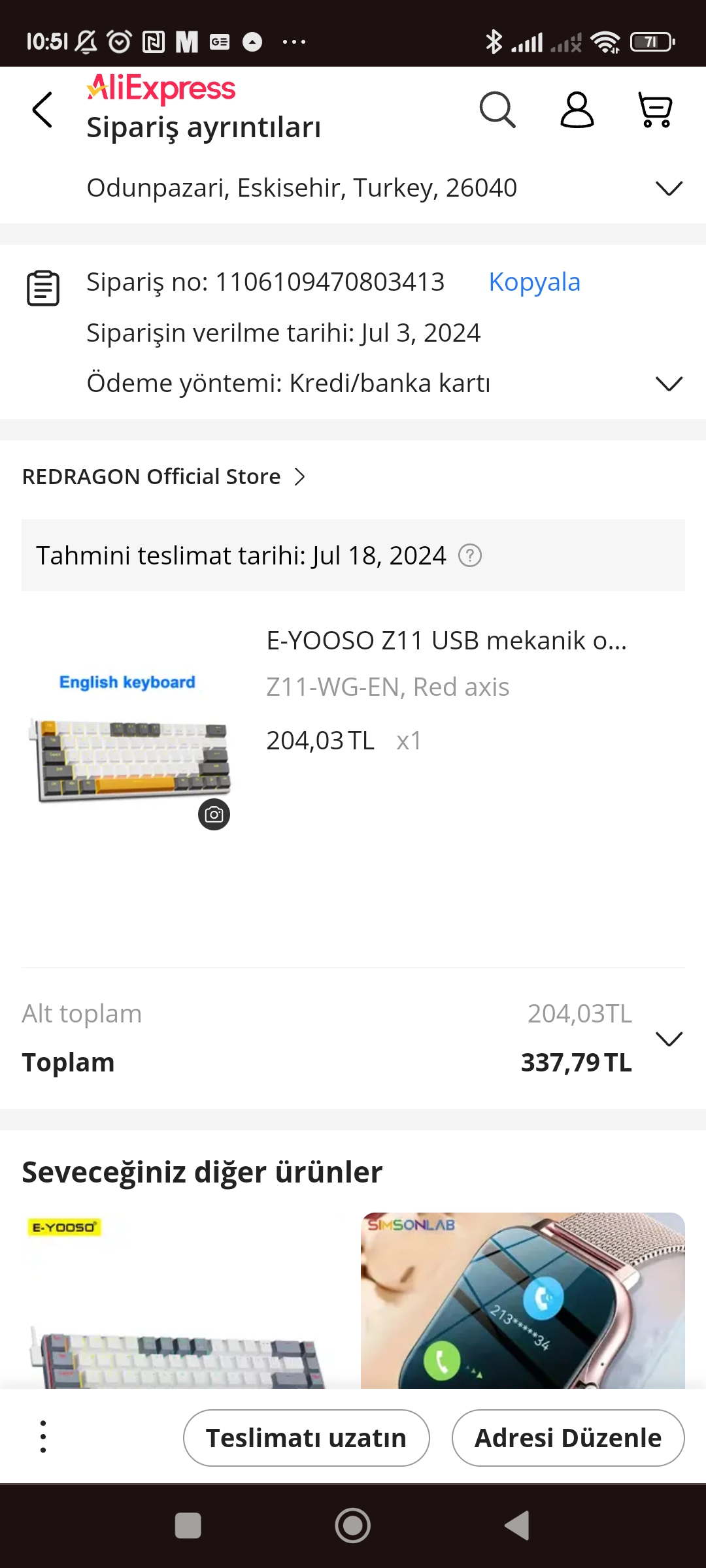The height and width of the screenshot is (1568, 706).
Task: Open the three-dot more options menu
Action: click(x=43, y=1437)
